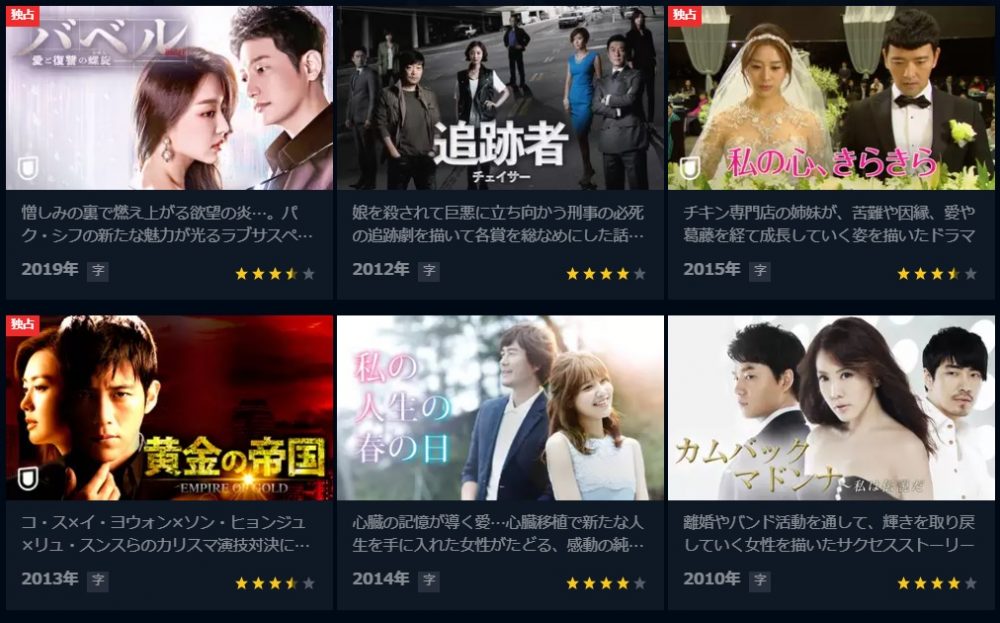Open the 黄金の帝国 drama card
The height and width of the screenshot is (623, 1000).
pyautogui.click(x=169, y=408)
